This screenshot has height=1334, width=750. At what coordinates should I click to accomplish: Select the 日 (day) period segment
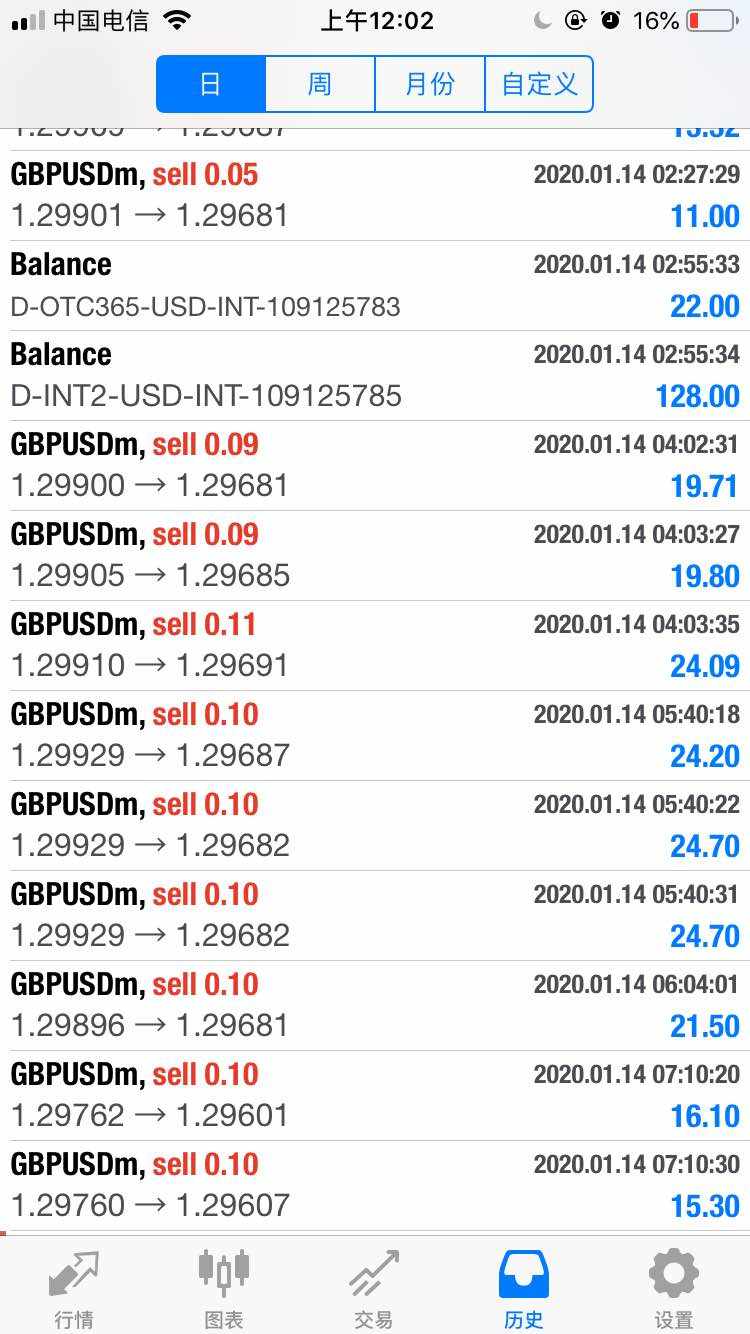[211, 84]
